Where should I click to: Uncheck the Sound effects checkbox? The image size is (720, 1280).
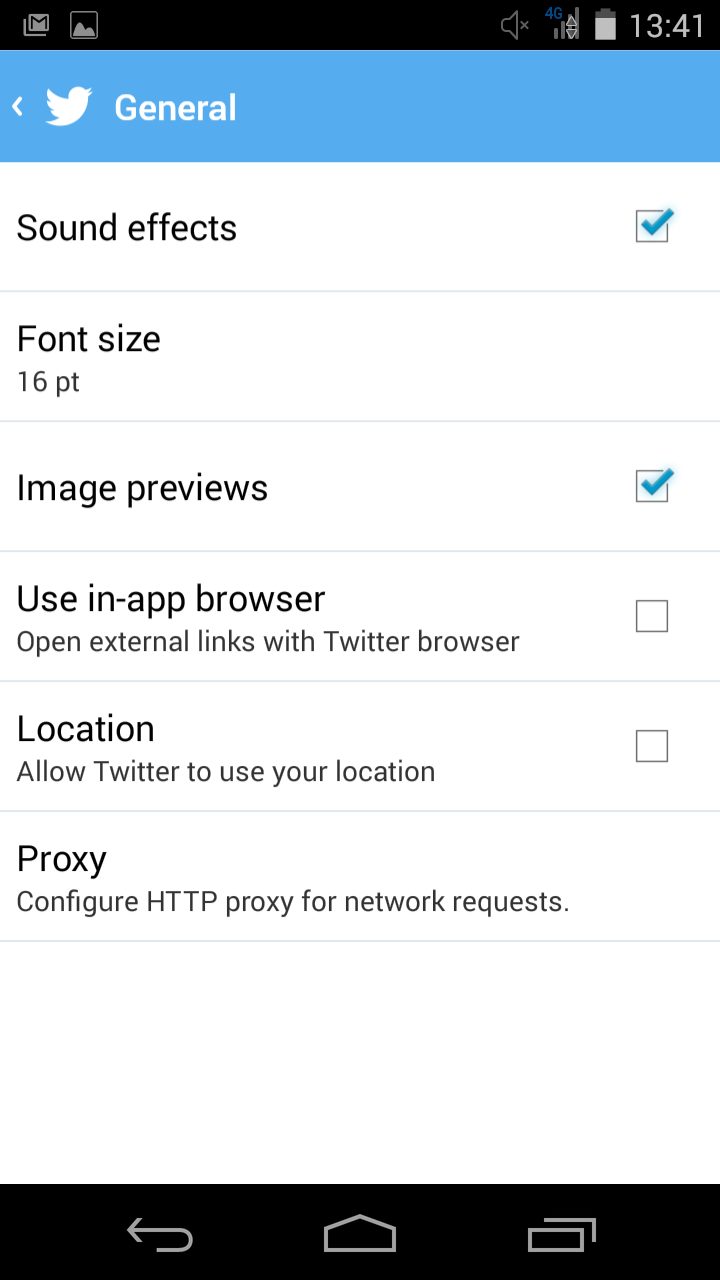pyautogui.click(x=652, y=227)
